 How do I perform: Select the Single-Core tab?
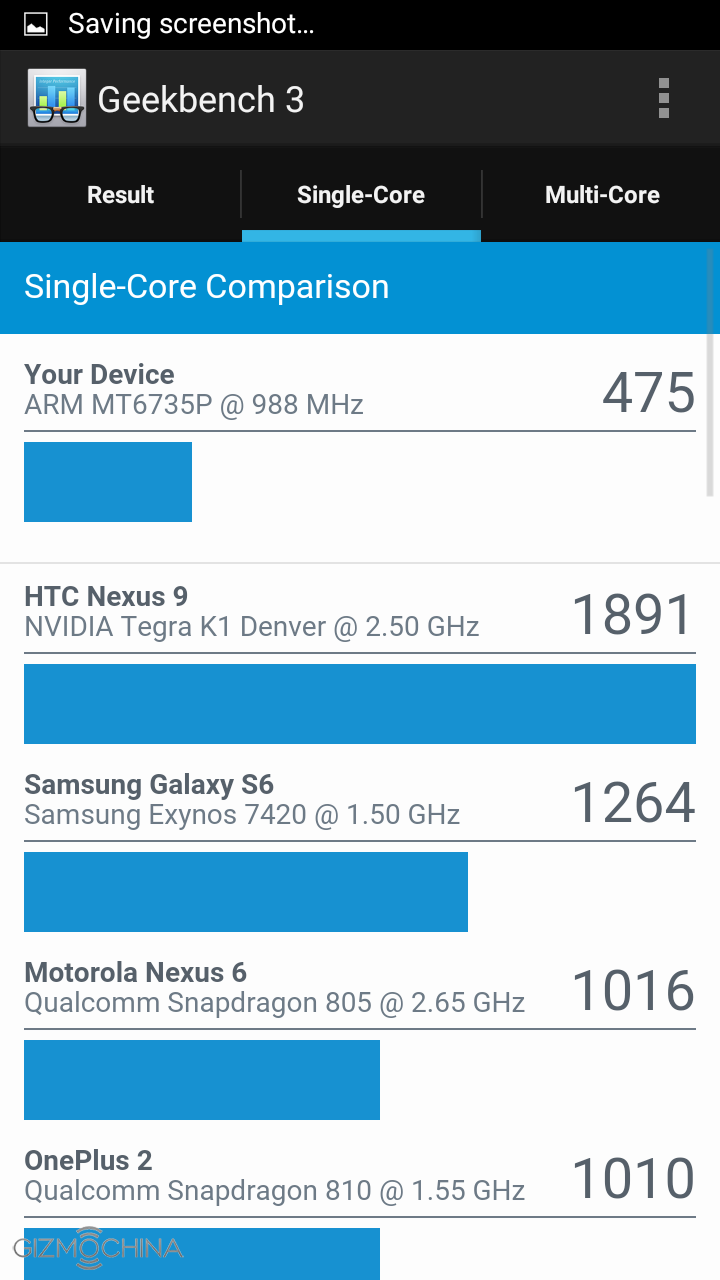pyautogui.click(x=361, y=195)
